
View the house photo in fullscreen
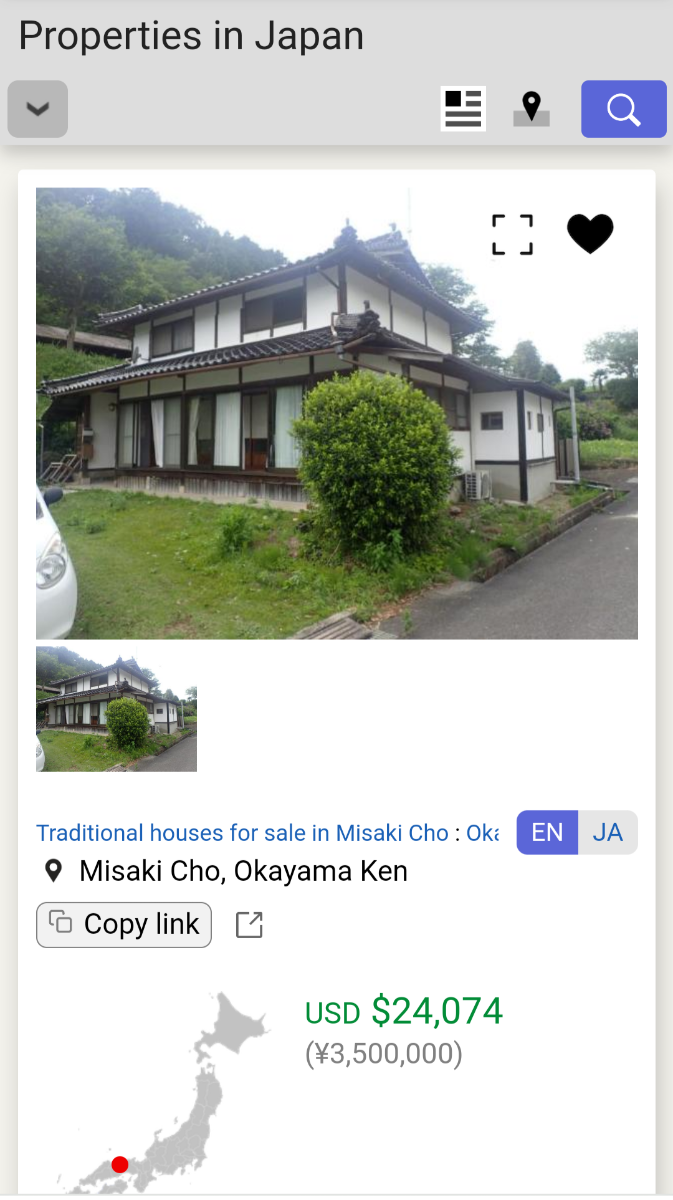(512, 235)
